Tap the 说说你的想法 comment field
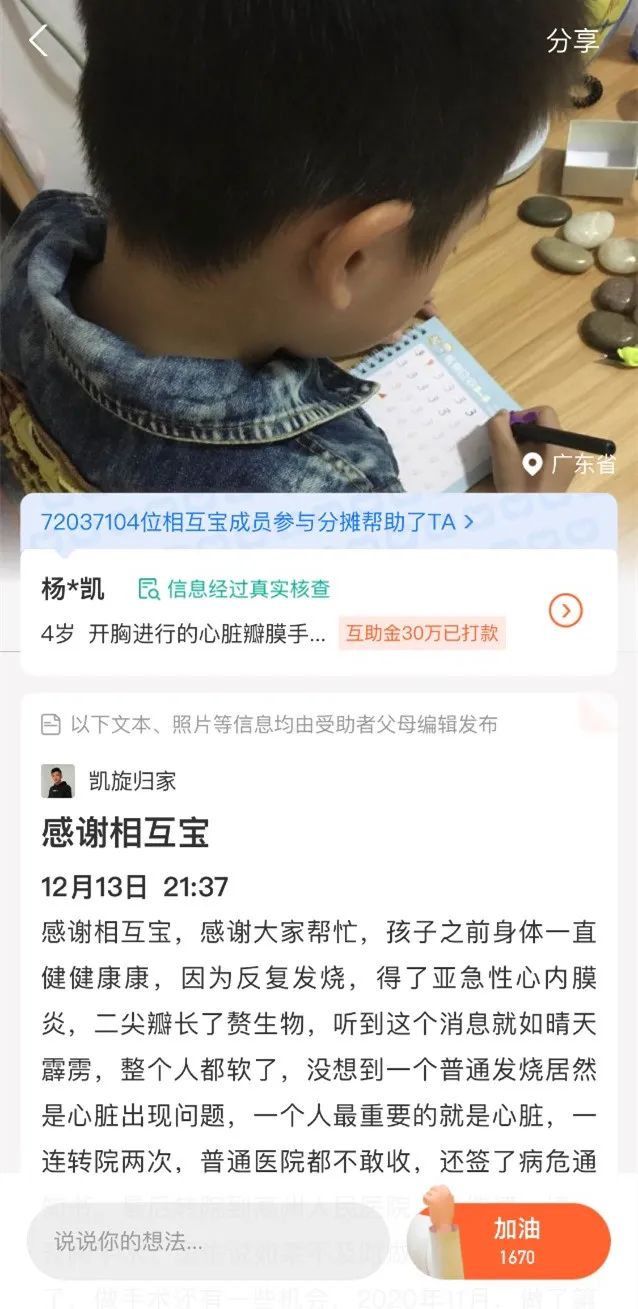The height and width of the screenshot is (1309, 638). [x=205, y=1243]
